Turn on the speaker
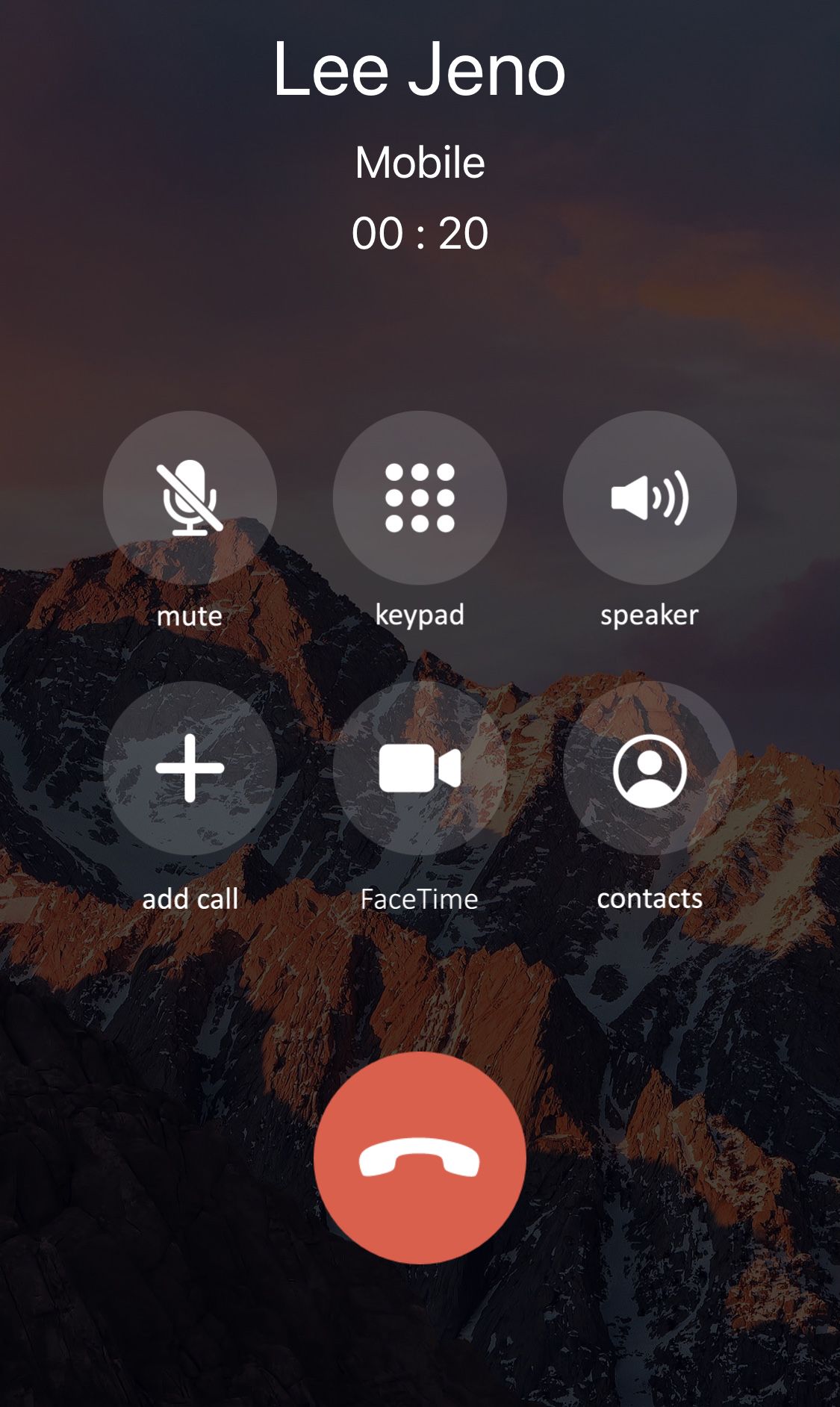Image resolution: width=840 pixels, height=1407 pixels. pos(650,497)
